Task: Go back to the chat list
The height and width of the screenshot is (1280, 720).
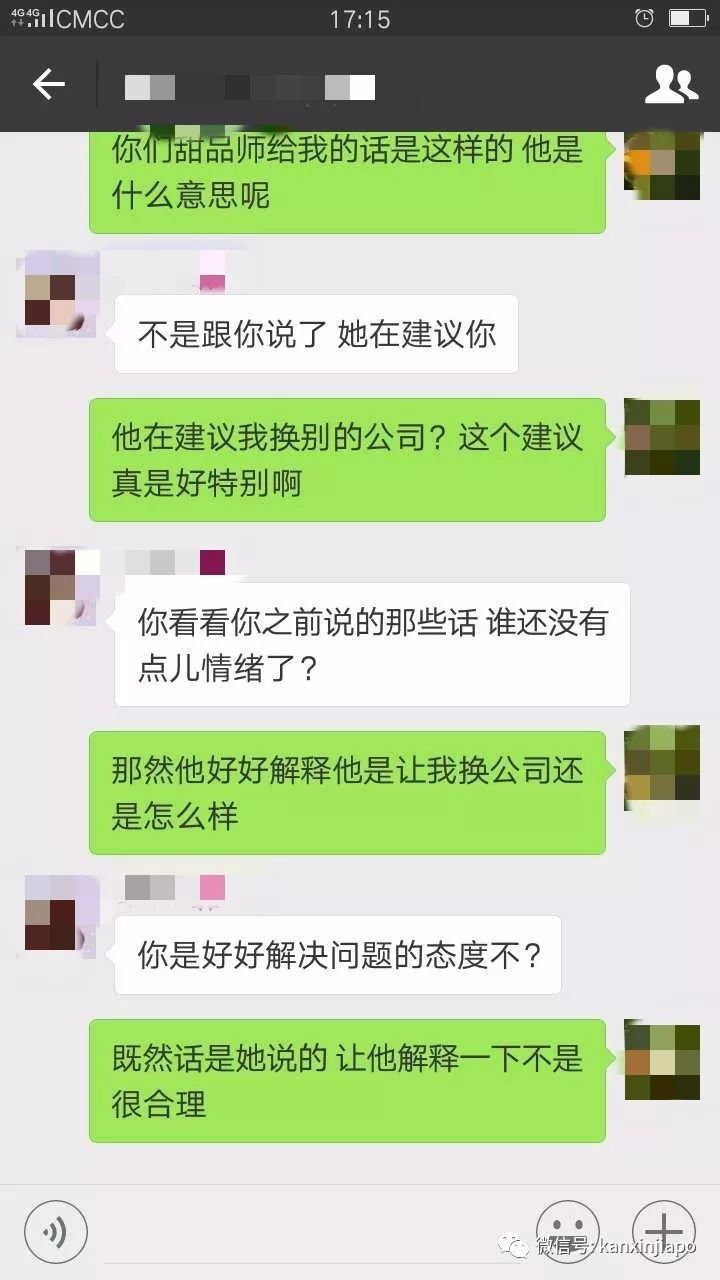Action: point(48,86)
